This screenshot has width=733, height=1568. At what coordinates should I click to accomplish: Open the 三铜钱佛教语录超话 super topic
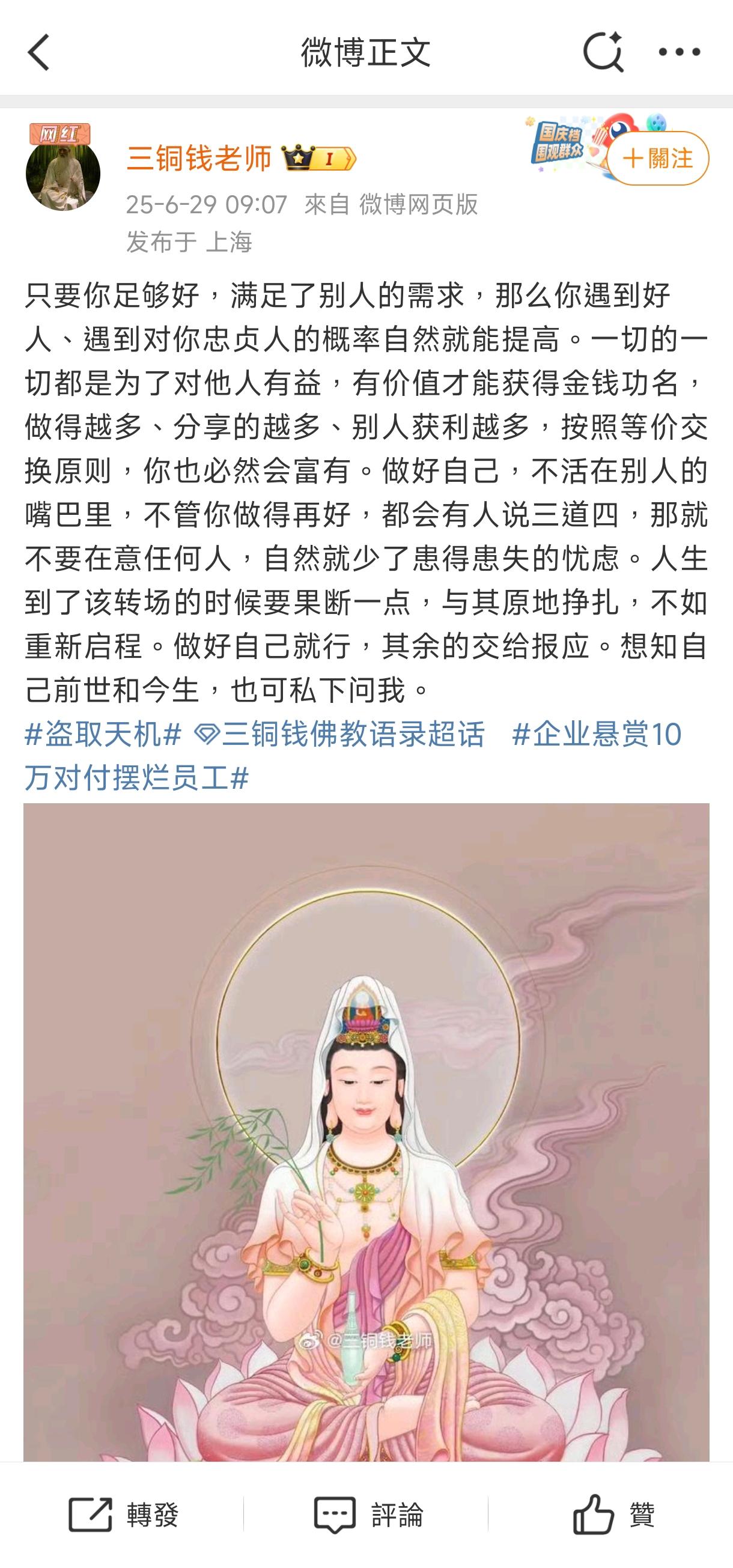[x=341, y=734]
